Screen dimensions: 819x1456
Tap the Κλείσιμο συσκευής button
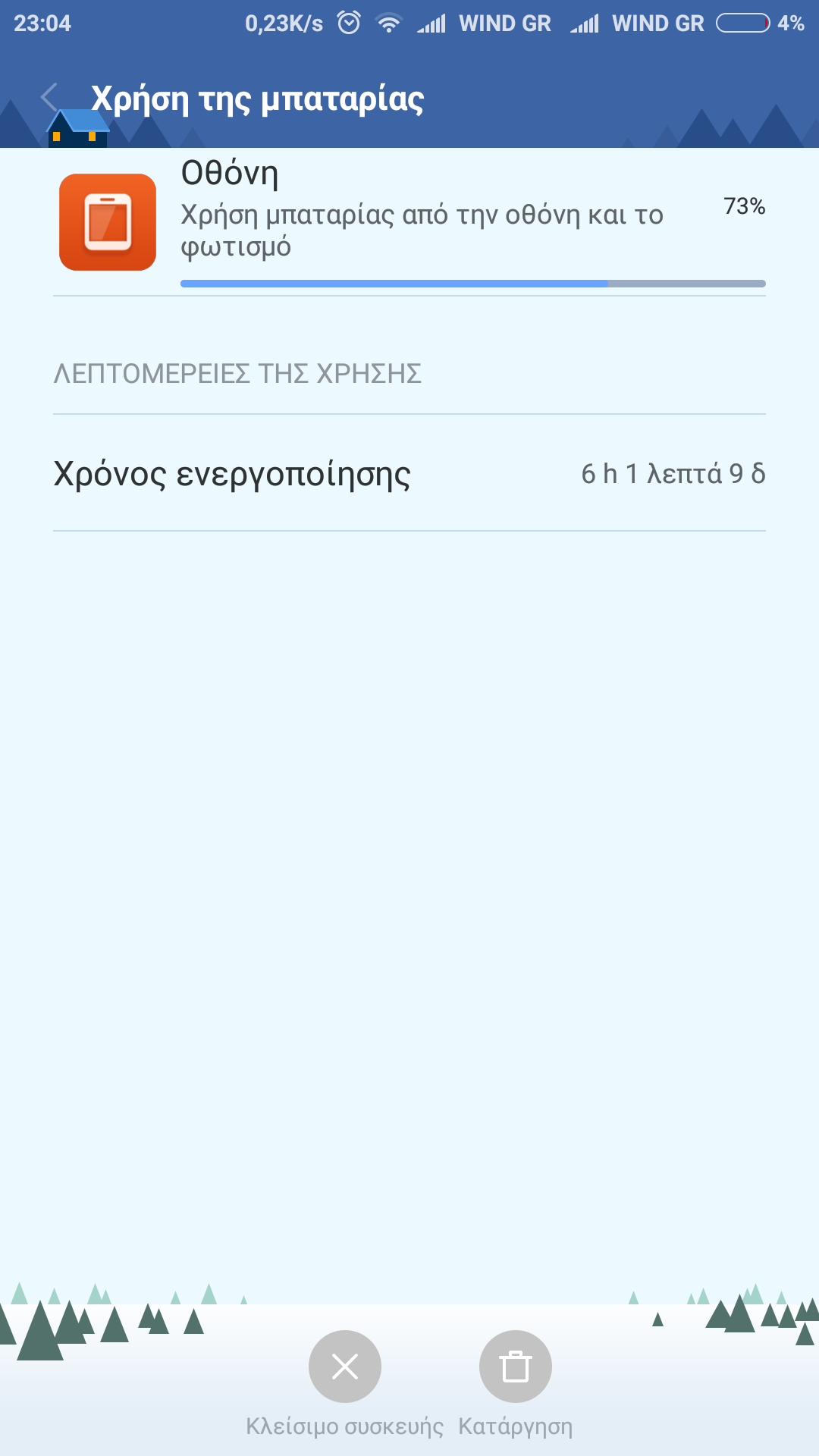click(345, 1367)
